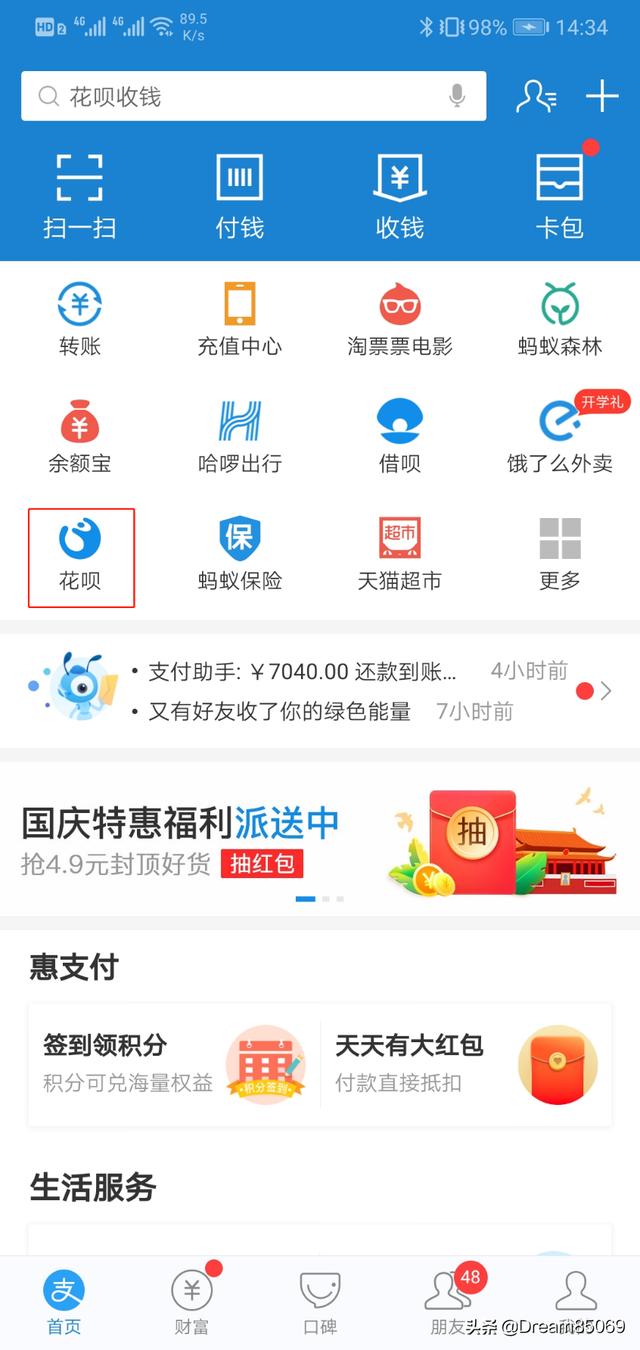Open 余额宝

click(80, 437)
